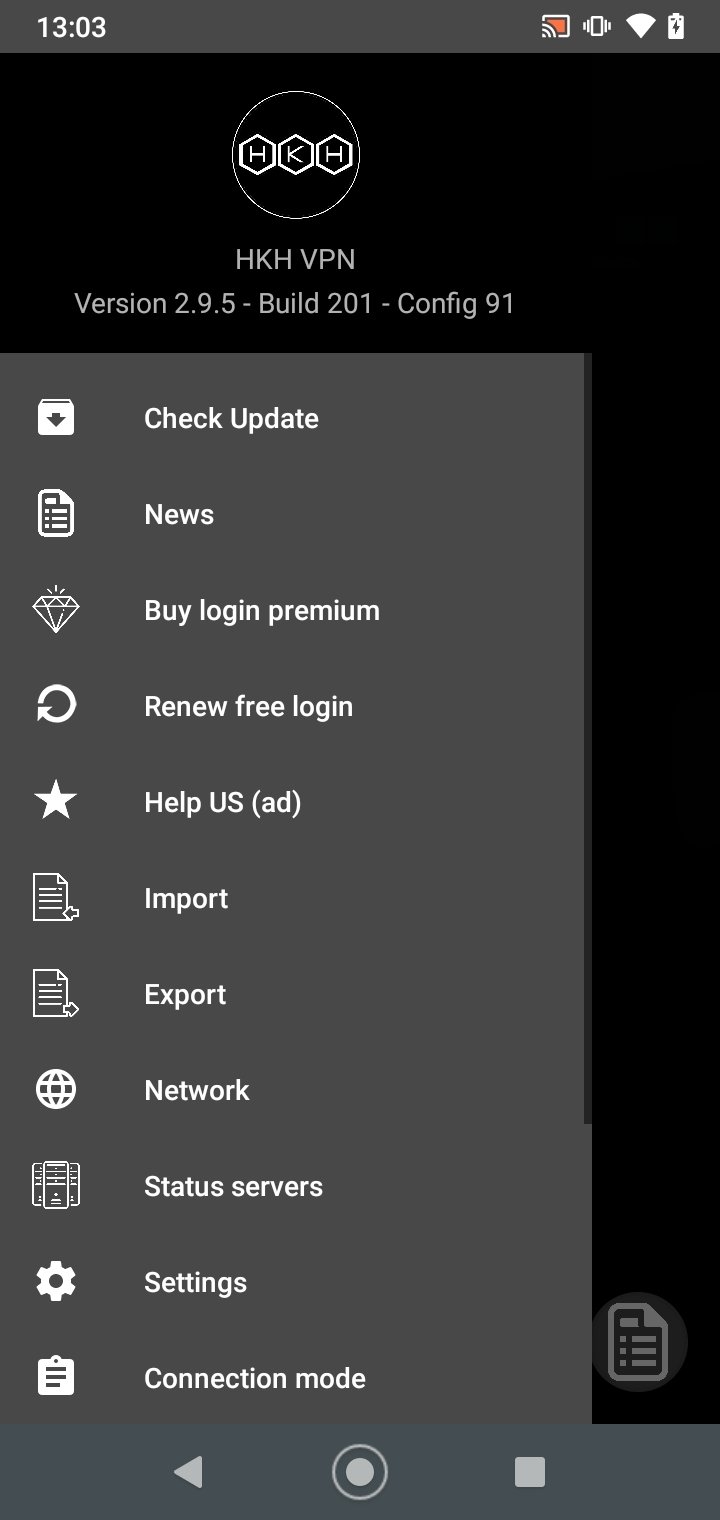The image size is (720, 1520).
Task: Select the Import option
Action: (x=296, y=898)
